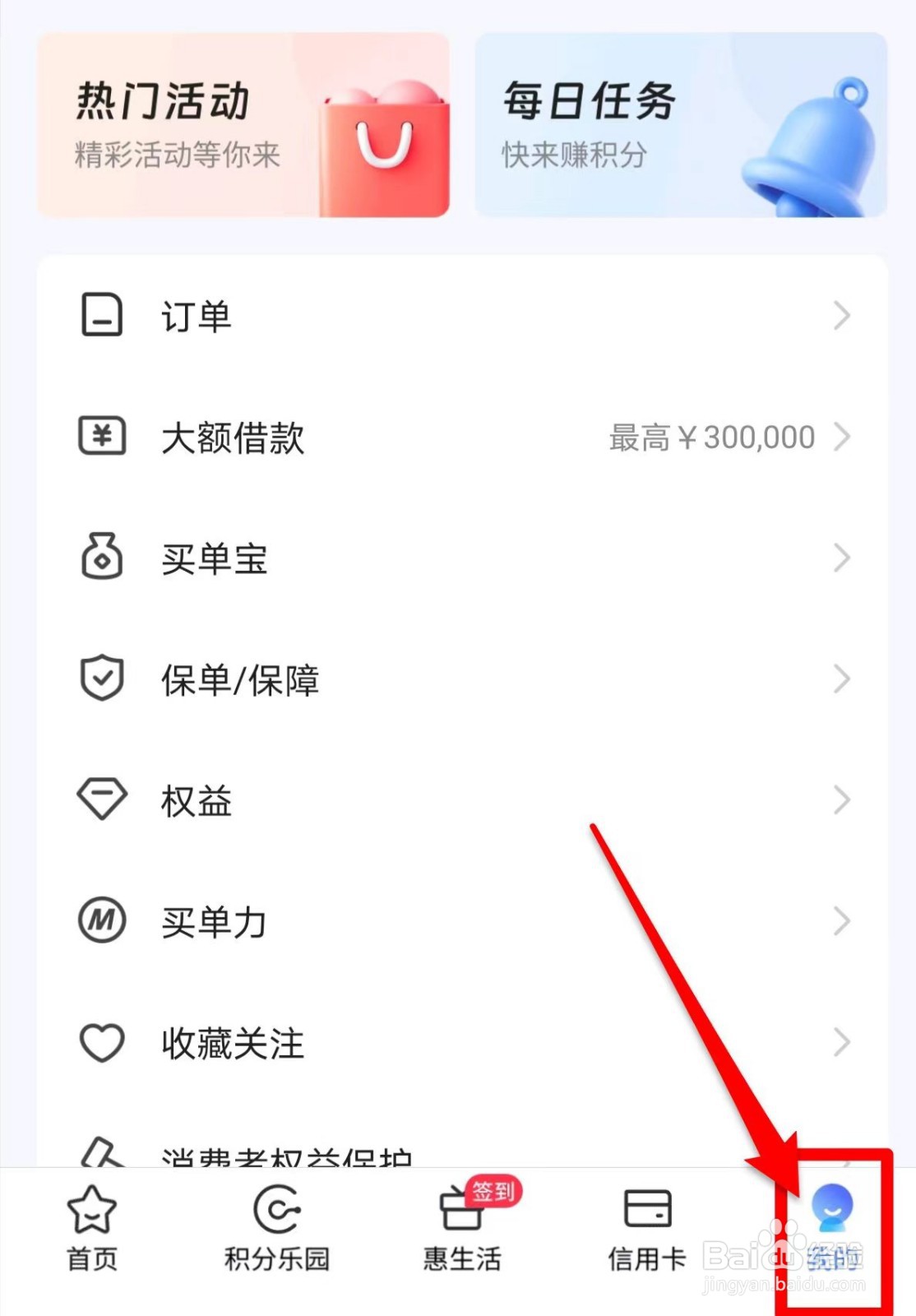Click the ¥ icon next to 大额借款
This screenshot has height=1316, width=916.
100,436
